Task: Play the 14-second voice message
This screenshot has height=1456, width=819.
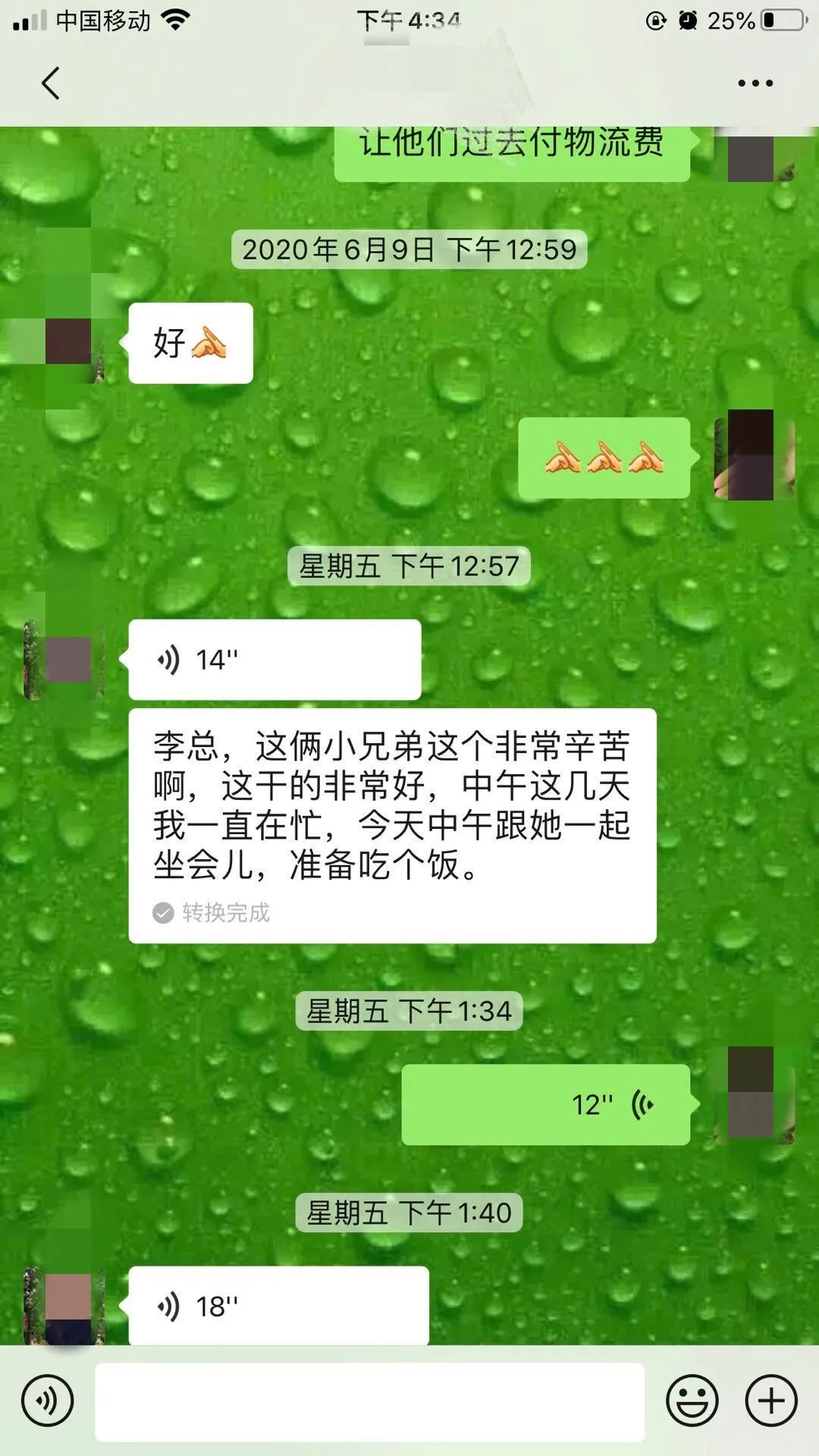Action: pos(275,660)
